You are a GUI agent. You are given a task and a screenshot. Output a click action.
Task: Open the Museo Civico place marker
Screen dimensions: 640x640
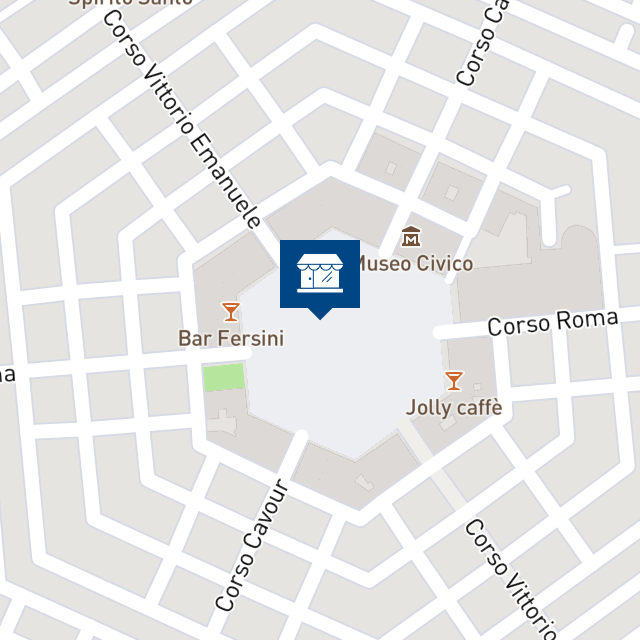[x=411, y=239]
